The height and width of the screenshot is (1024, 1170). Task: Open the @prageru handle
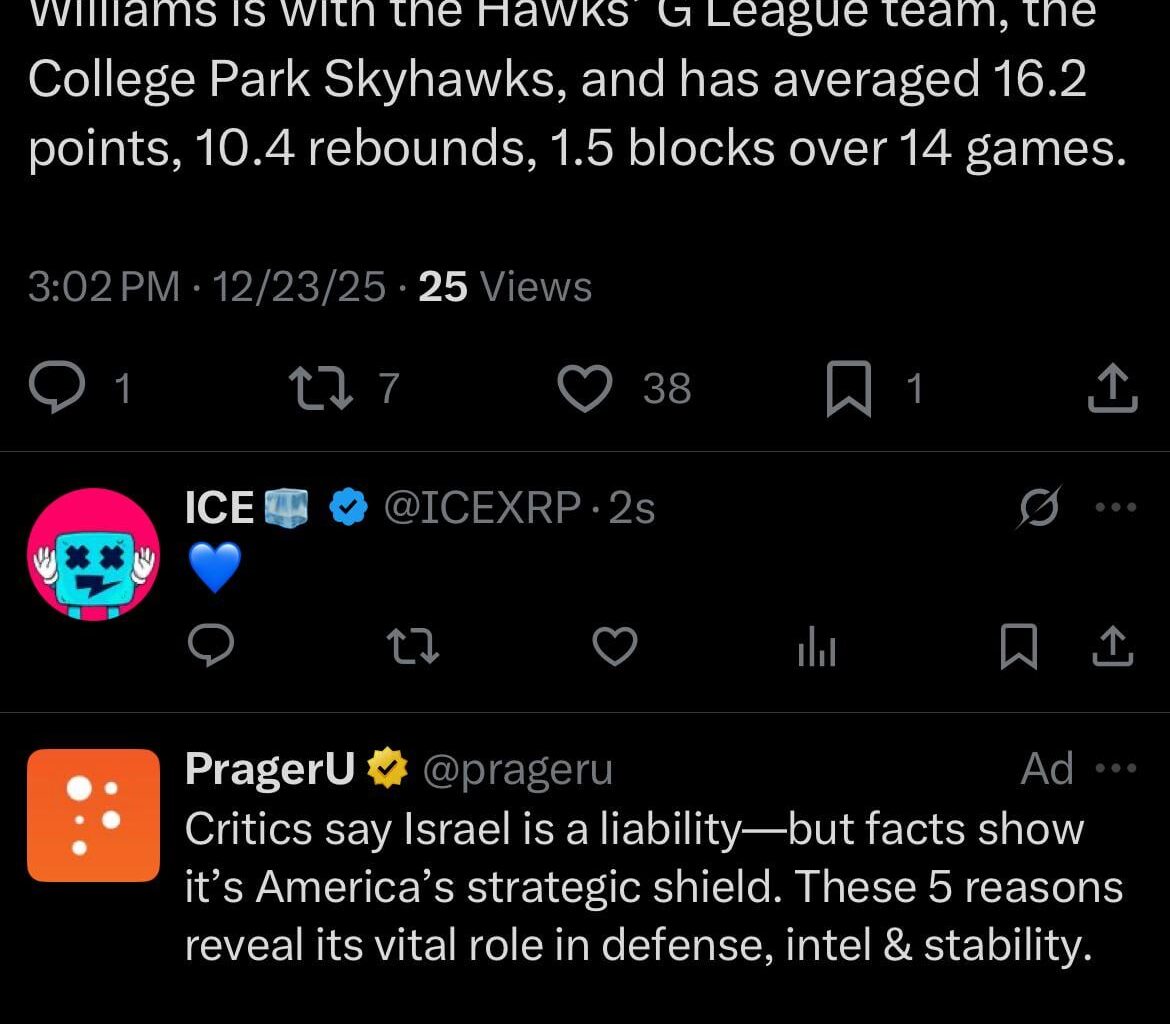(518, 769)
